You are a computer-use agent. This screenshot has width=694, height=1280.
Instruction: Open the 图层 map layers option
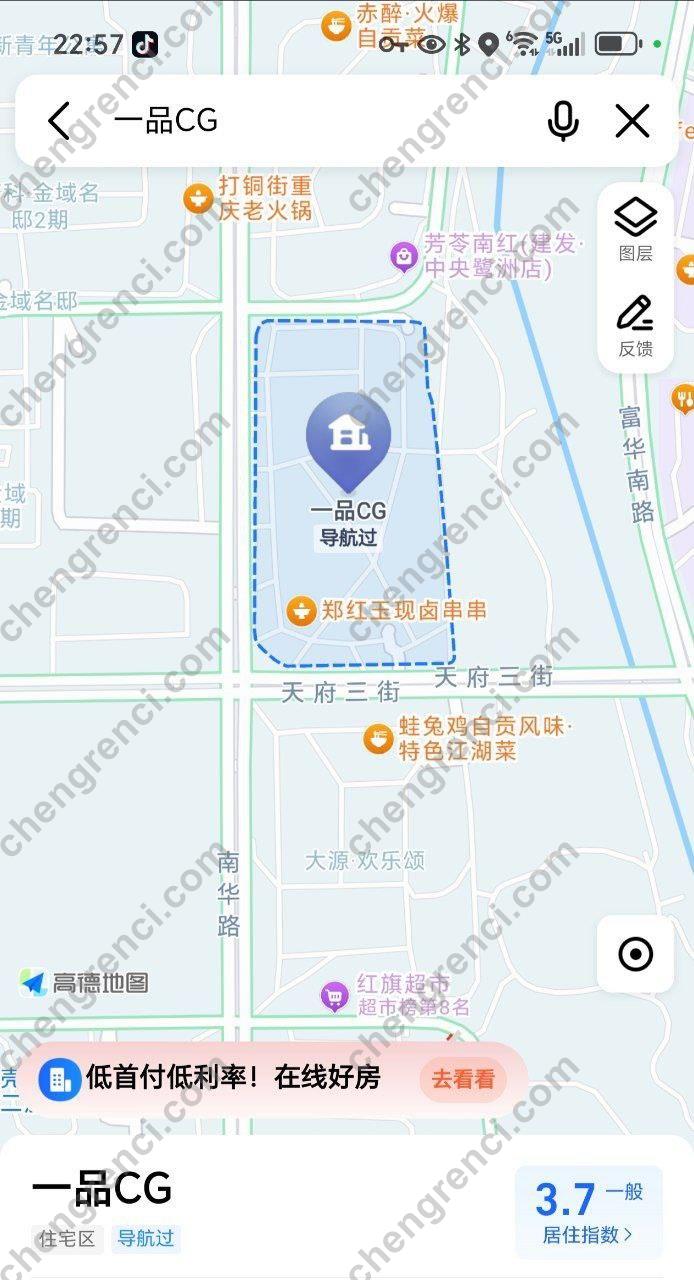[x=635, y=229]
